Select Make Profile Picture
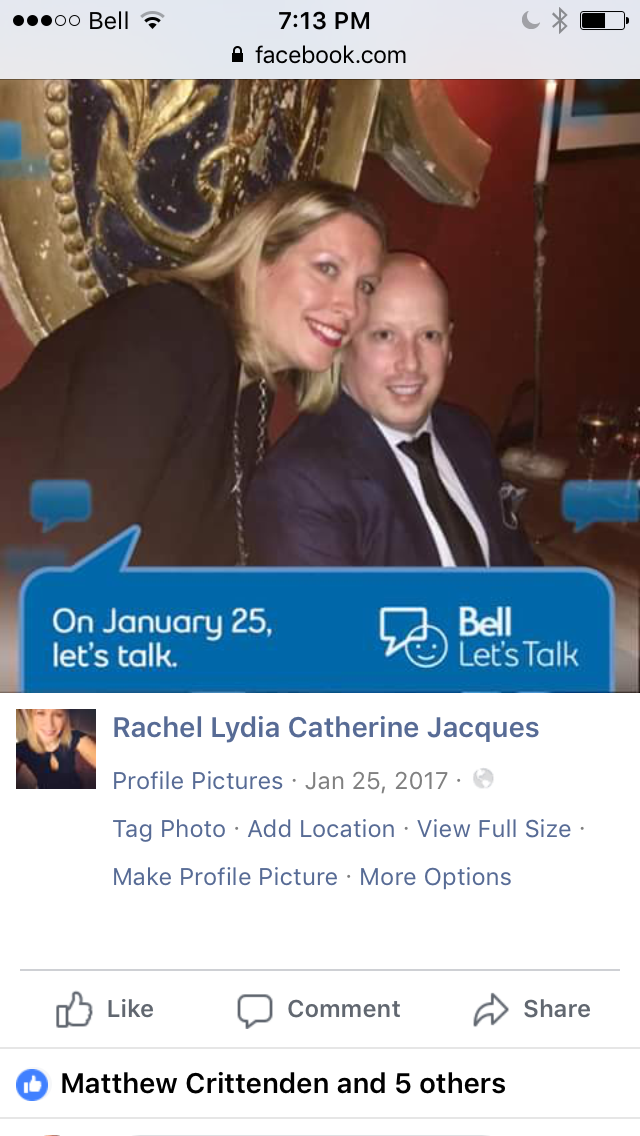 (225, 877)
